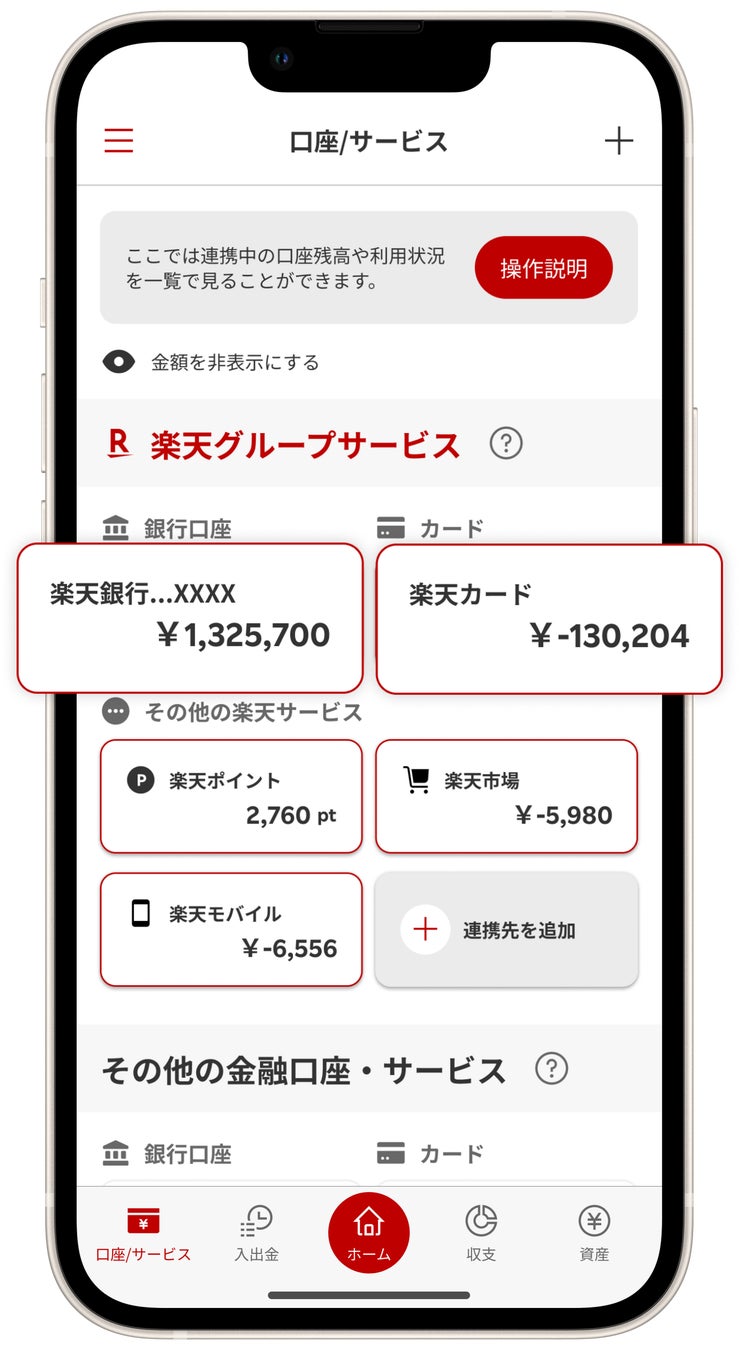Image resolution: width=739 pixels, height=1350 pixels.
Task: Open help for その他の金融口座・サービス
Action: (x=551, y=1069)
